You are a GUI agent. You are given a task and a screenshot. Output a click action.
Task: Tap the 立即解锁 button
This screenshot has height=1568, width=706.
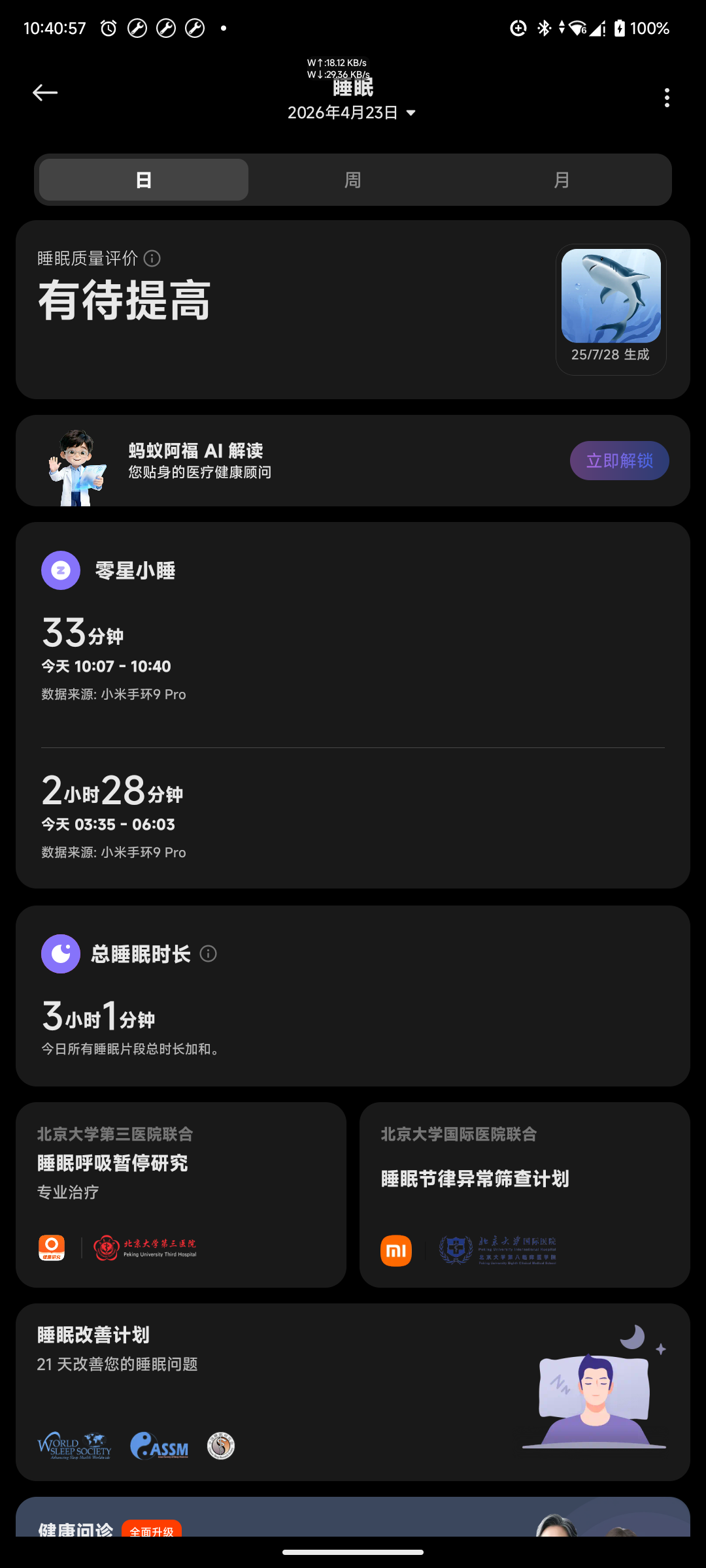click(x=620, y=461)
